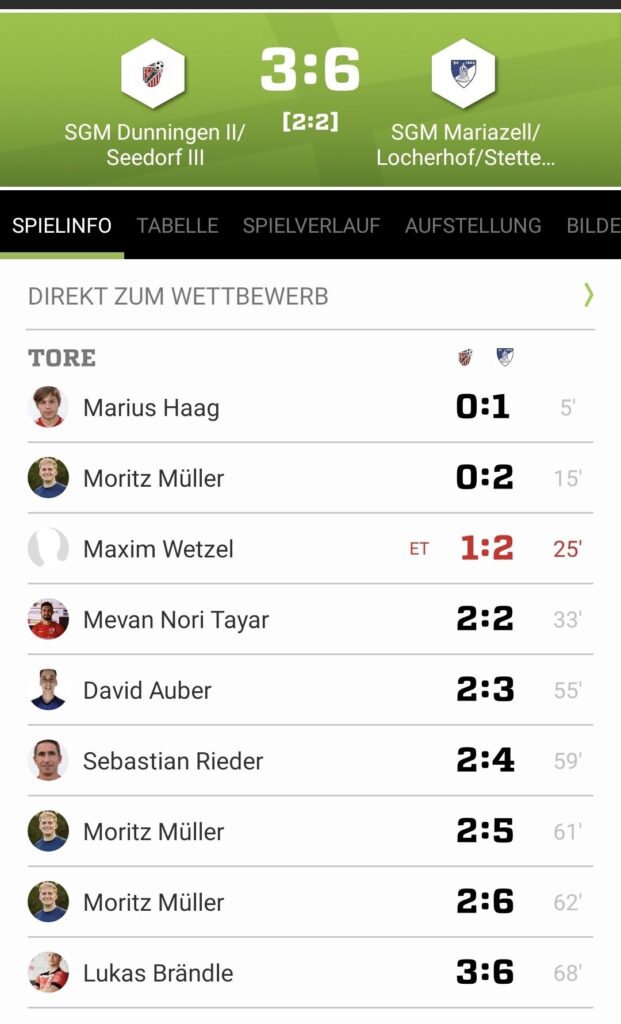Switch to the Tabelle tab

coord(177,225)
